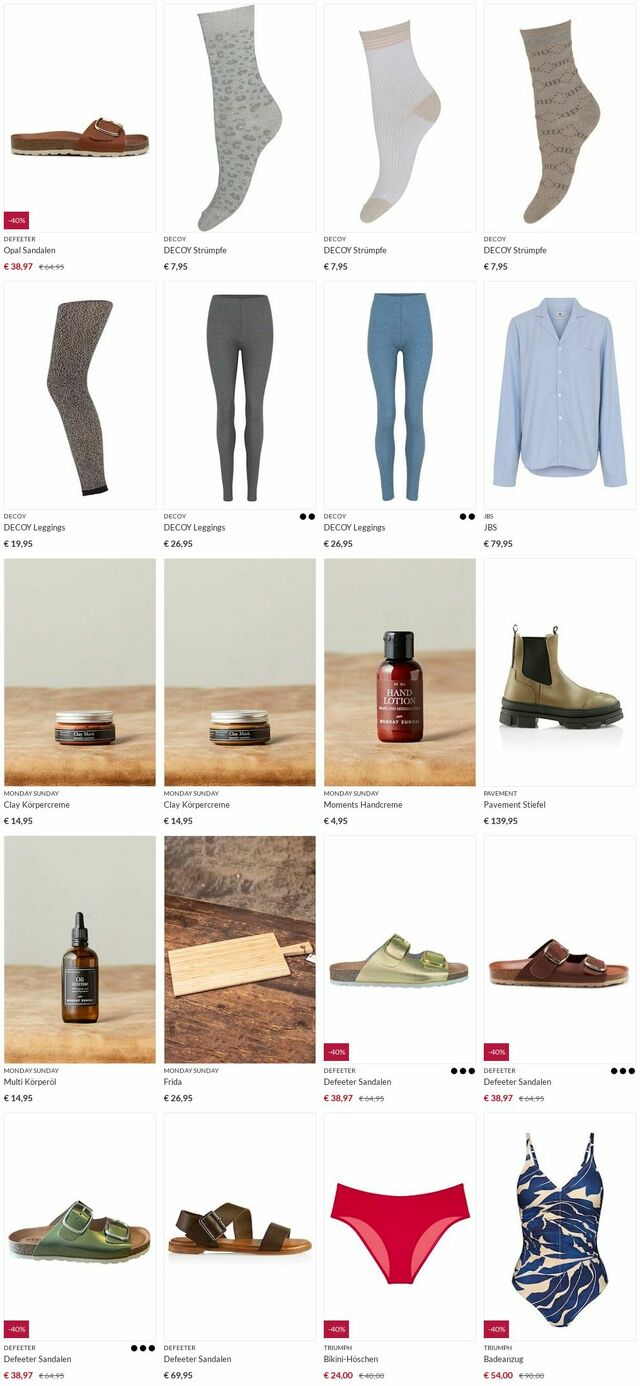View the JBS blue shirt product

pyautogui.click(x=559, y=395)
